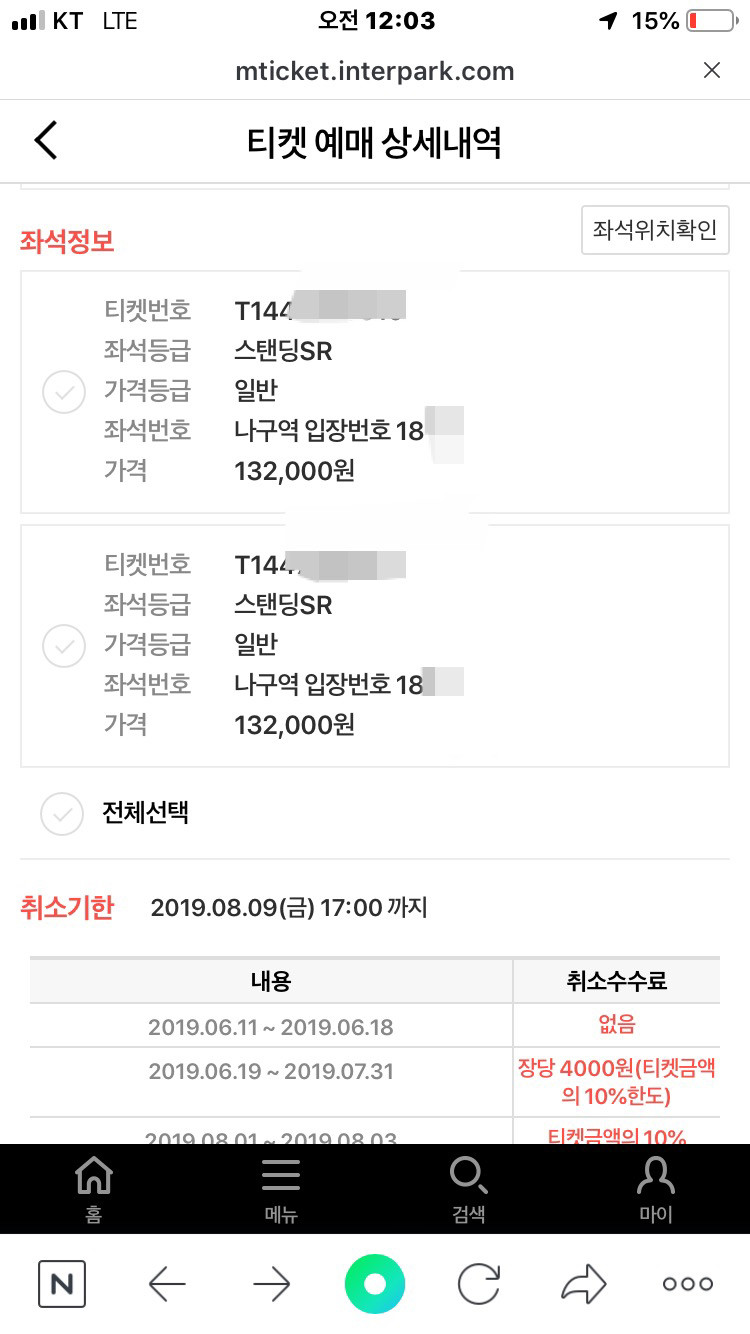Close the mticket.interpark.com page with X
The image size is (750, 1334).
pos(711,70)
